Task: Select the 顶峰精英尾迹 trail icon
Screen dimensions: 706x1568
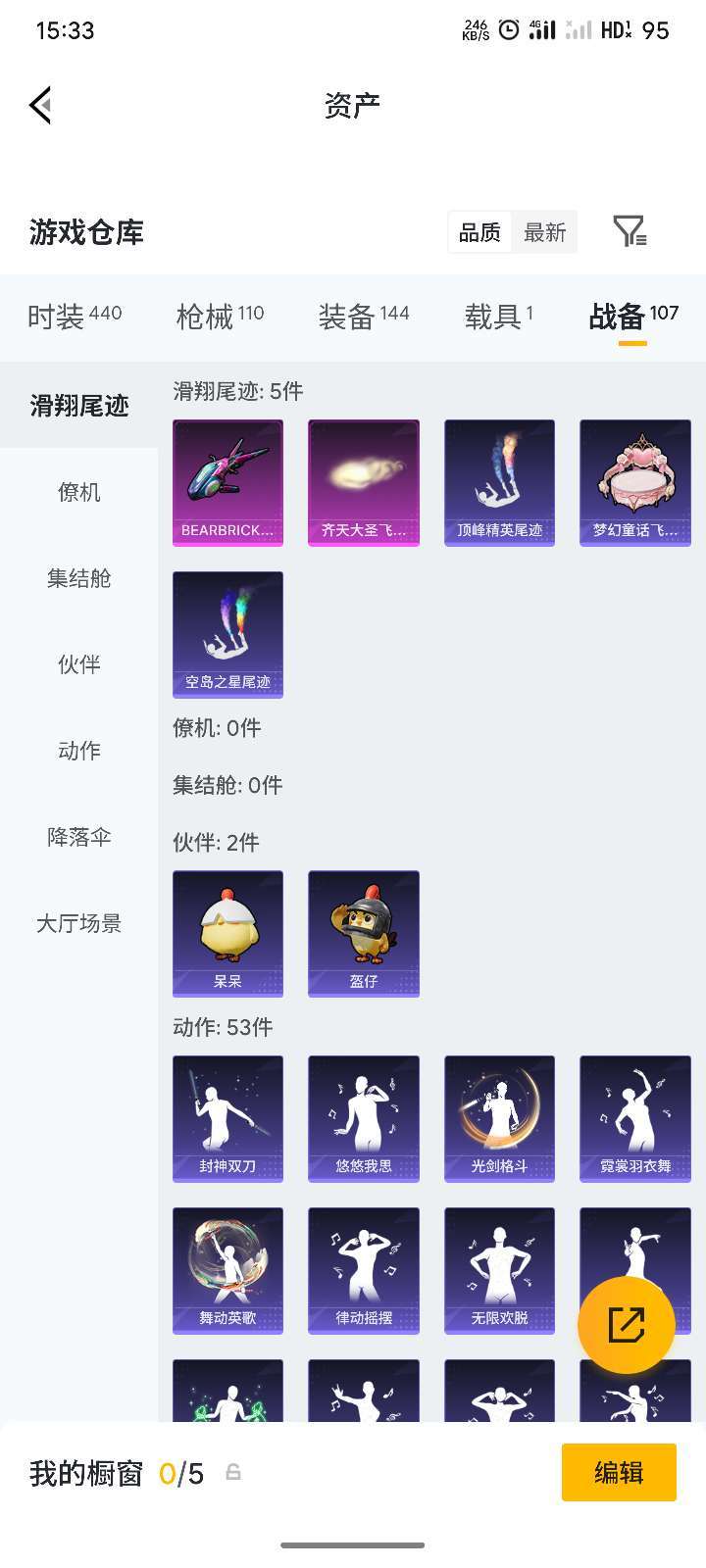Action: pos(499,481)
